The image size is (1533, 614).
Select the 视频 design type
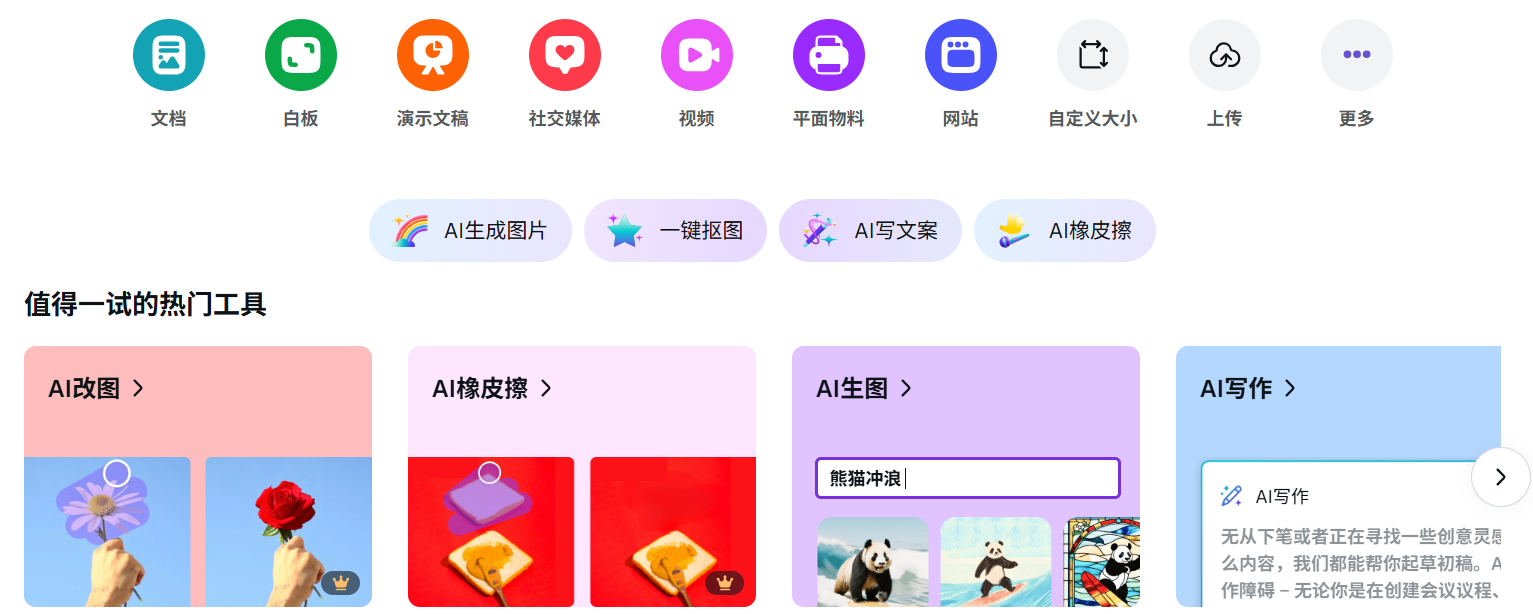[697, 56]
